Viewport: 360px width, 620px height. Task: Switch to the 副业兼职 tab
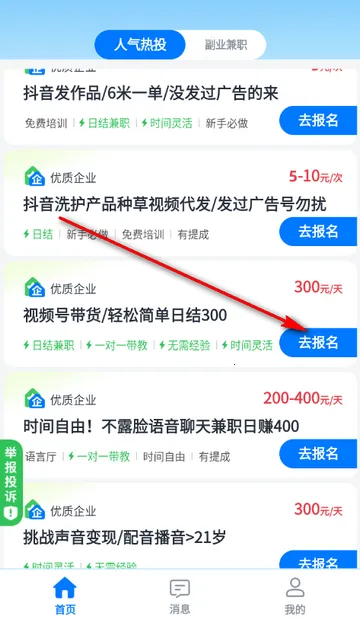[225, 45]
